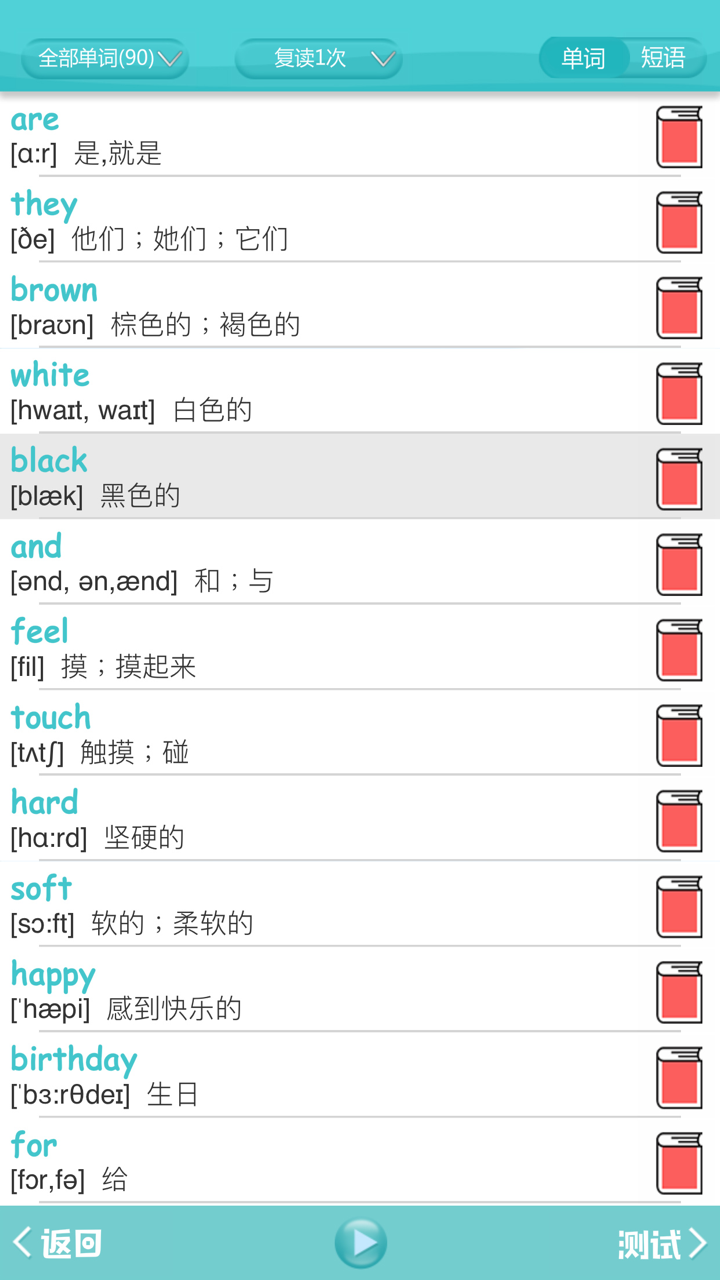
Task: Click the book icon for "birthday"
Action: tap(679, 1077)
